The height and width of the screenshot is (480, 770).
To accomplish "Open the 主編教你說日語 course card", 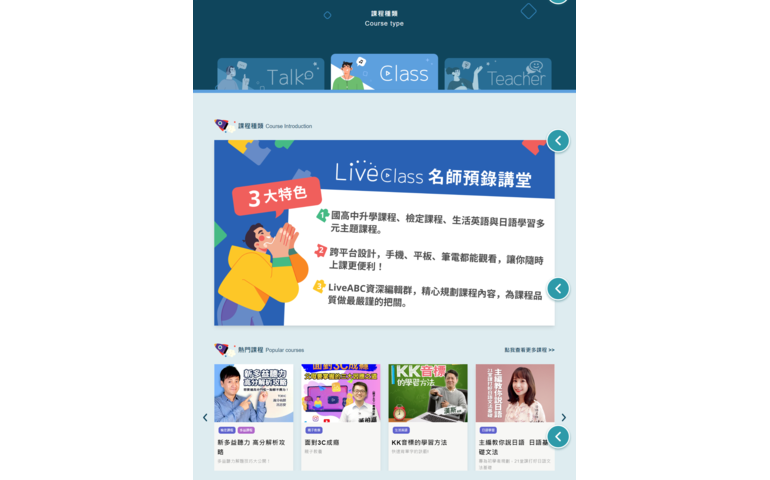I will [514, 415].
